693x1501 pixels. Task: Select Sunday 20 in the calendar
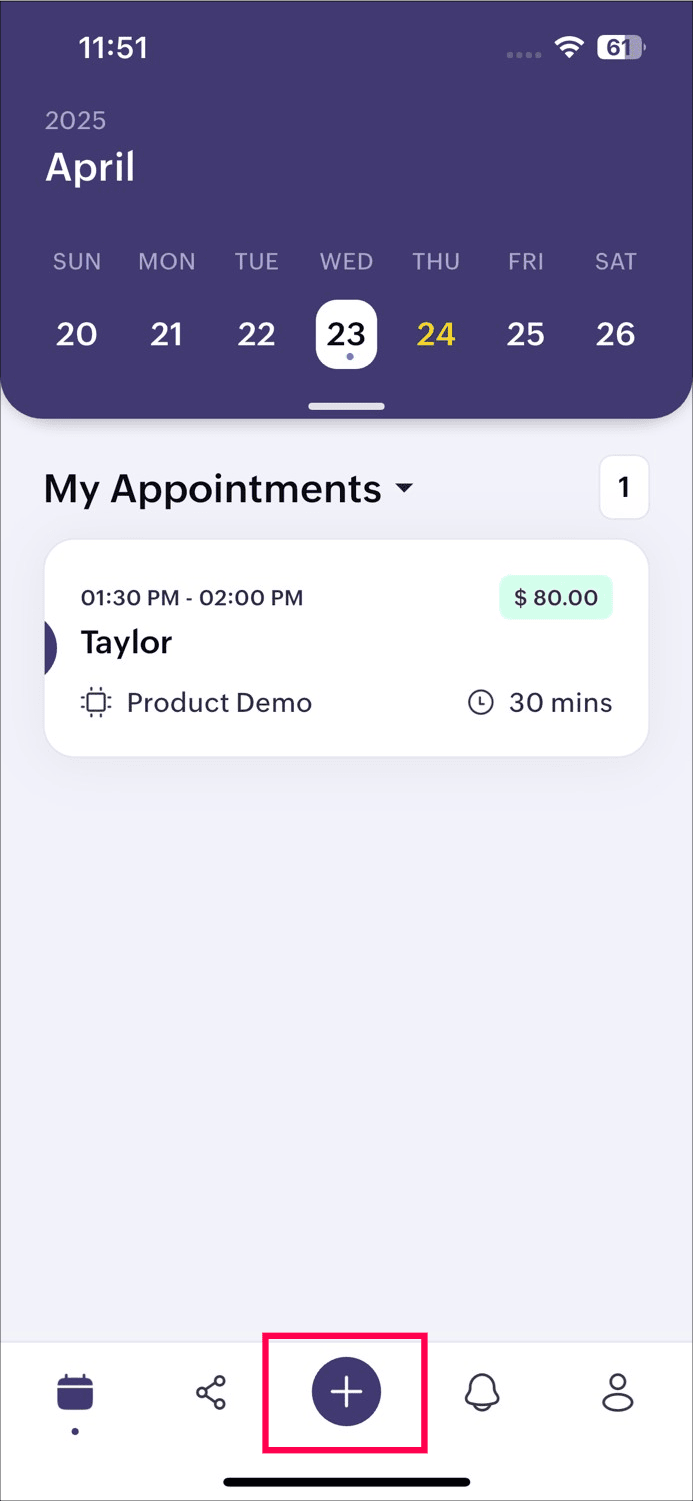pos(77,334)
